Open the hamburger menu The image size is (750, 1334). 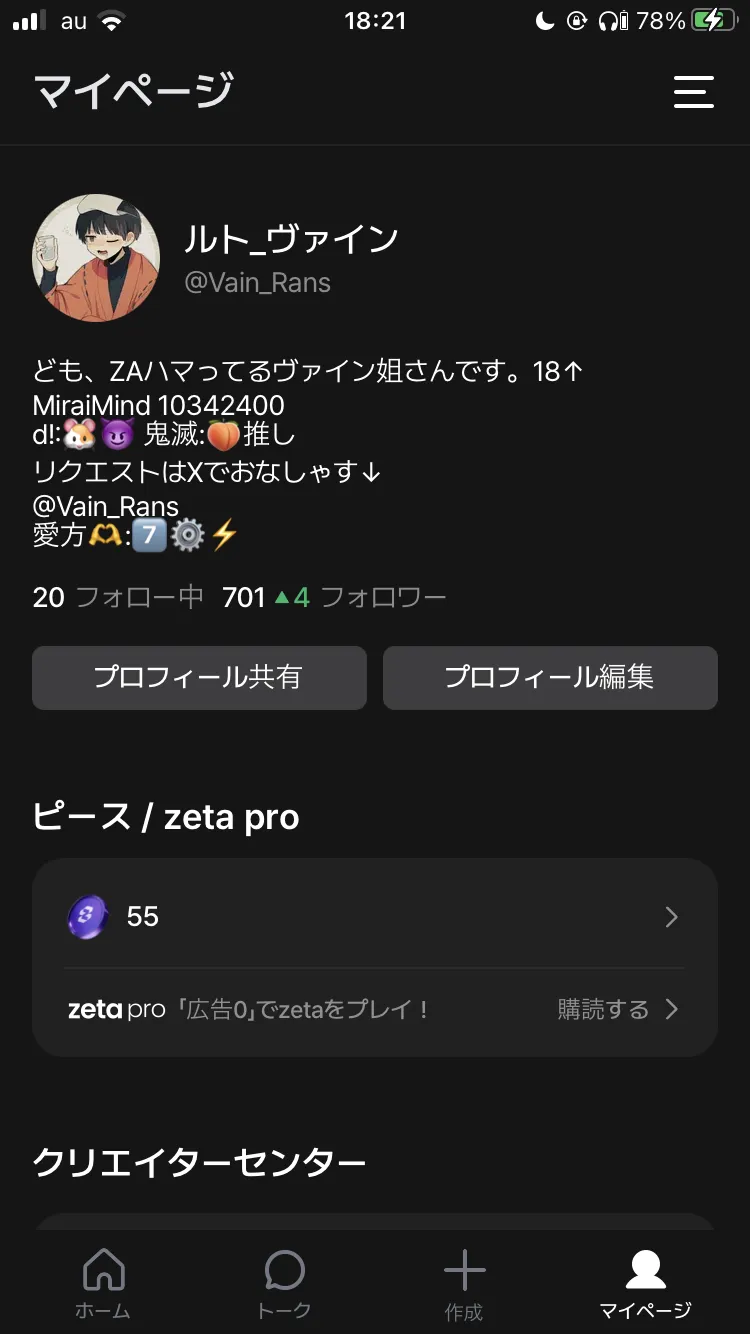point(693,92)
